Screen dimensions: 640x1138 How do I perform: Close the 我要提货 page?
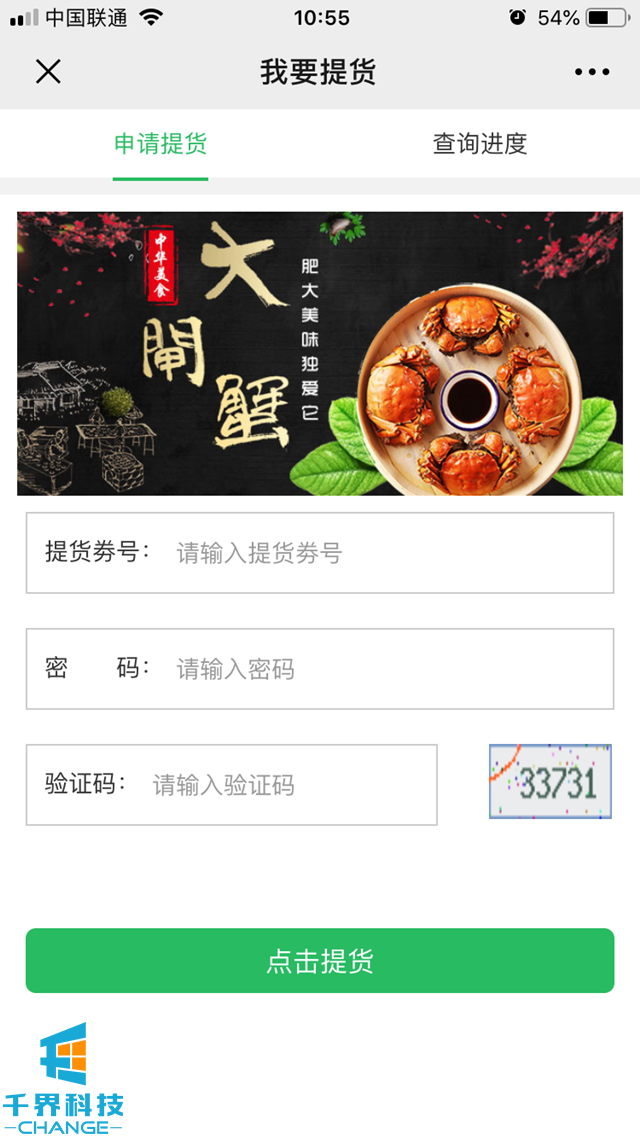click(48, 72)
